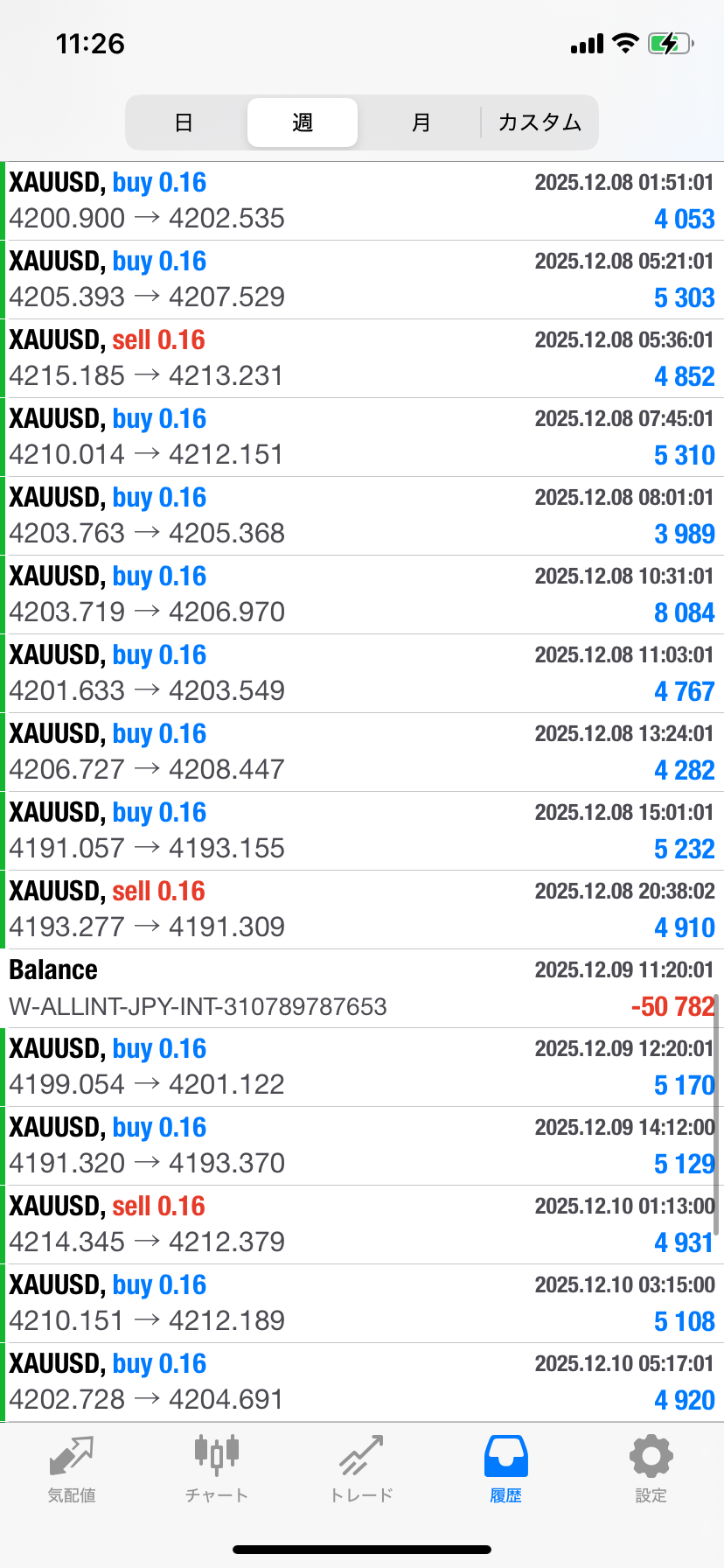View the XAUUSD sell trade with profit 4 852
Image resolution: width=724 pixels, height=1568 pixels.
tap(362, 358)
